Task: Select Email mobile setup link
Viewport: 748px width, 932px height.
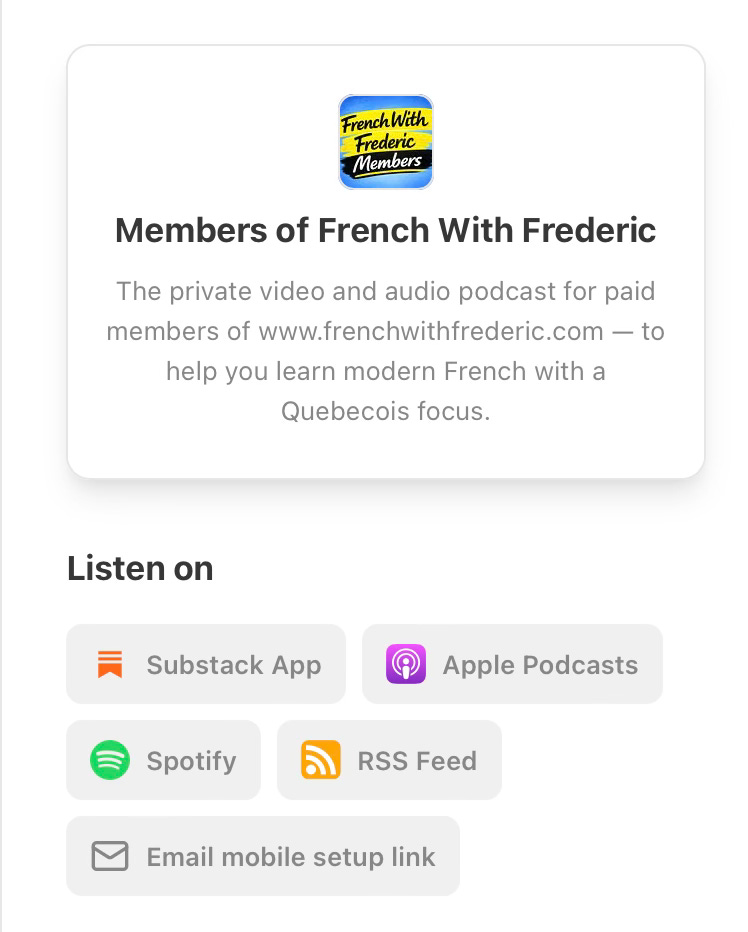Action: tap(263, 857)
